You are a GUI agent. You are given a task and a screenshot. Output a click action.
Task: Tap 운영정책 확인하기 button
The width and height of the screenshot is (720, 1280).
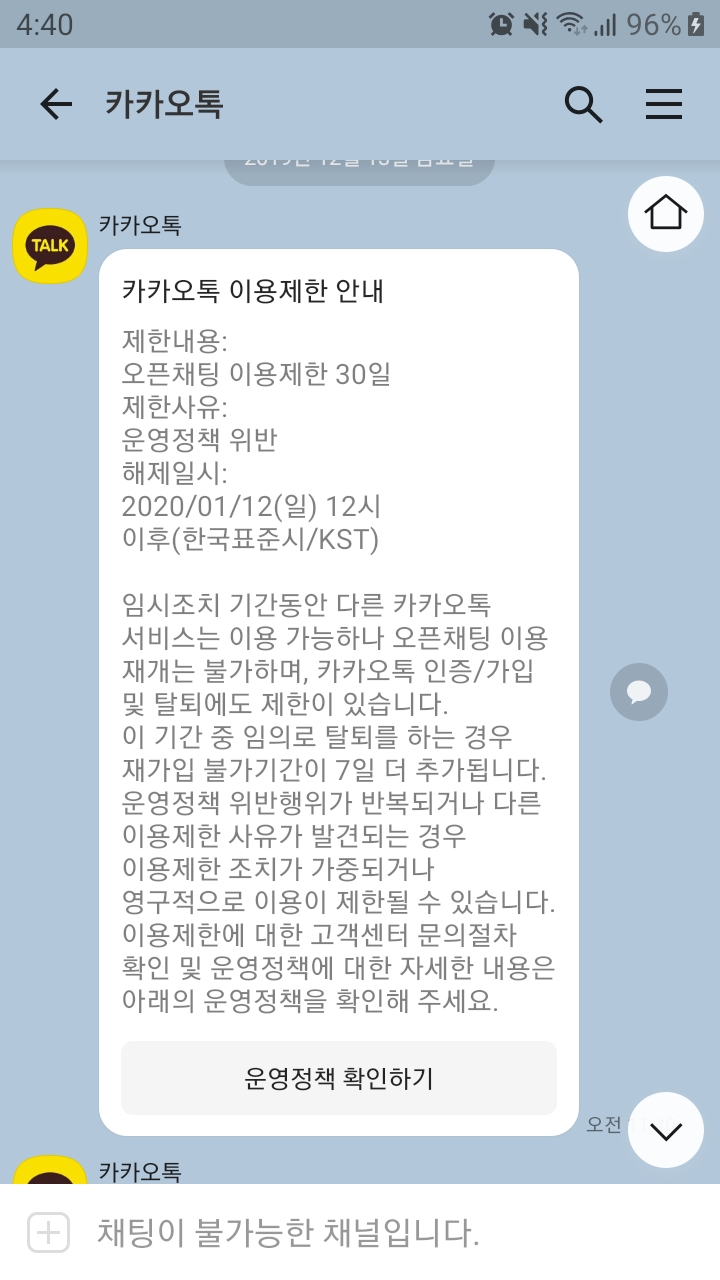point(338,1078)
